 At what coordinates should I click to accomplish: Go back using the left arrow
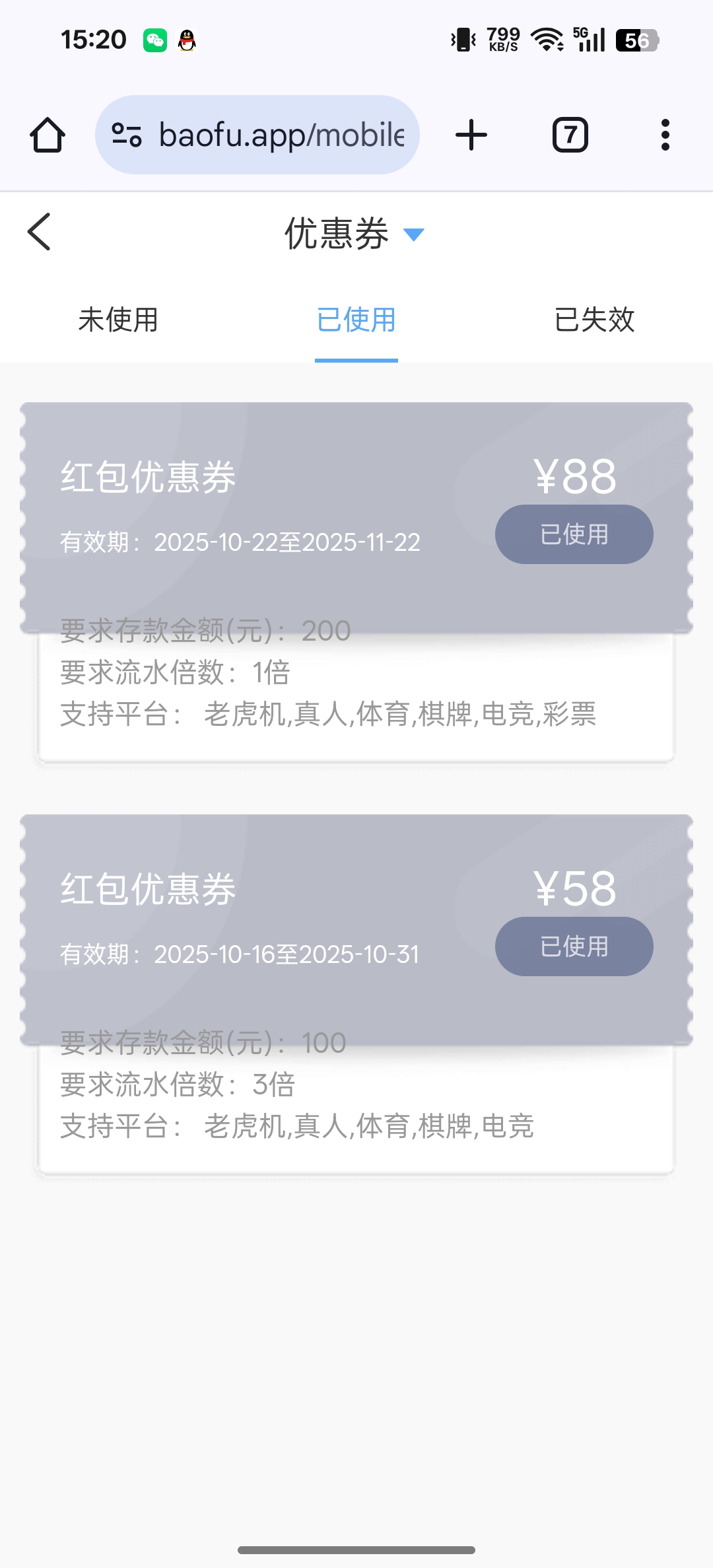coord(40,232)
